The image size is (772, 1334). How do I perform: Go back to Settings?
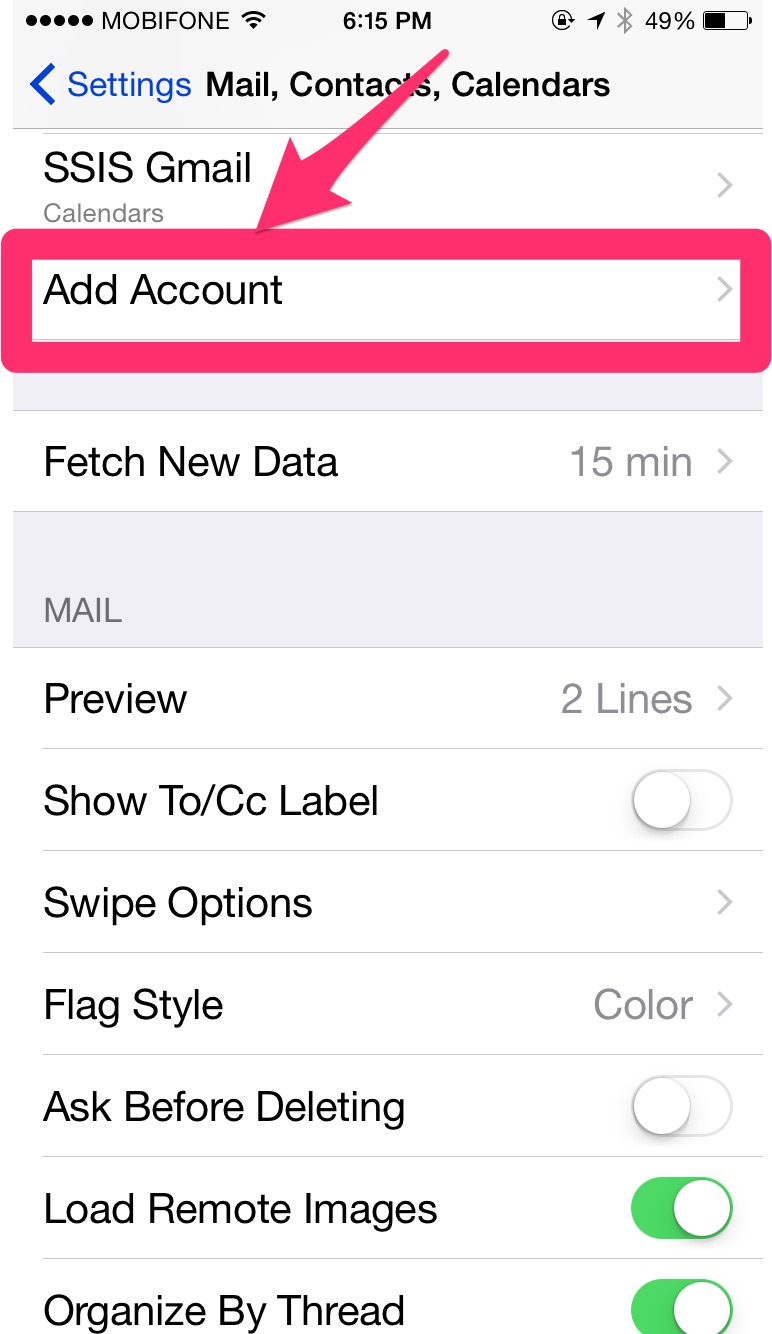pyautogui.click(x=110, y=85)
